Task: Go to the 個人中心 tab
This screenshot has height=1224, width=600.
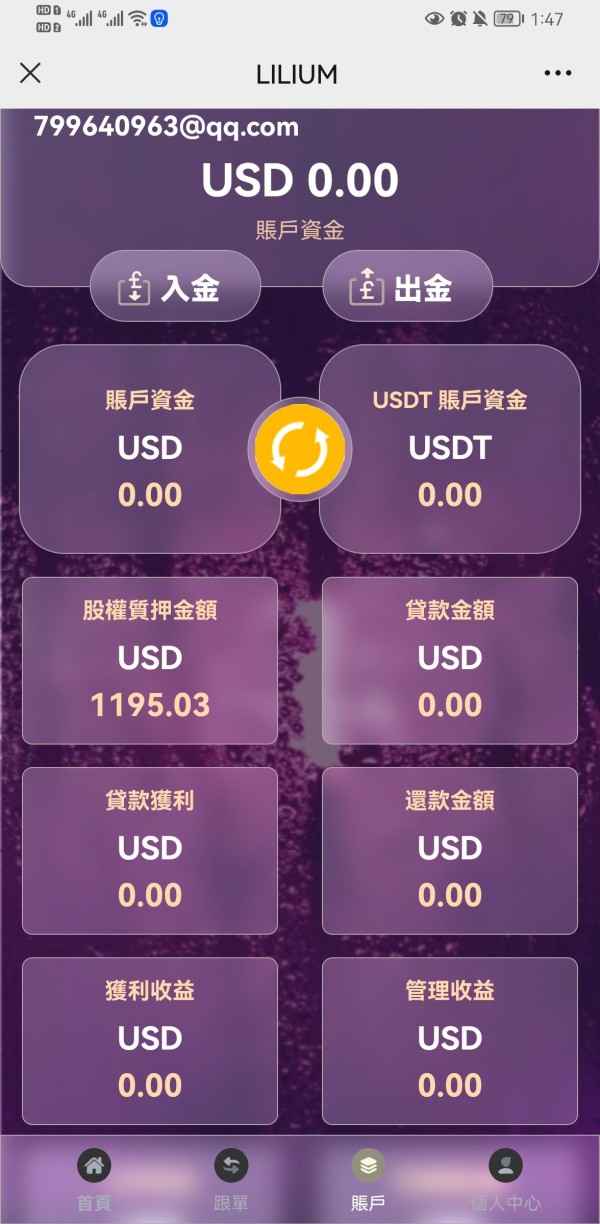Action: pos(505,1180)
